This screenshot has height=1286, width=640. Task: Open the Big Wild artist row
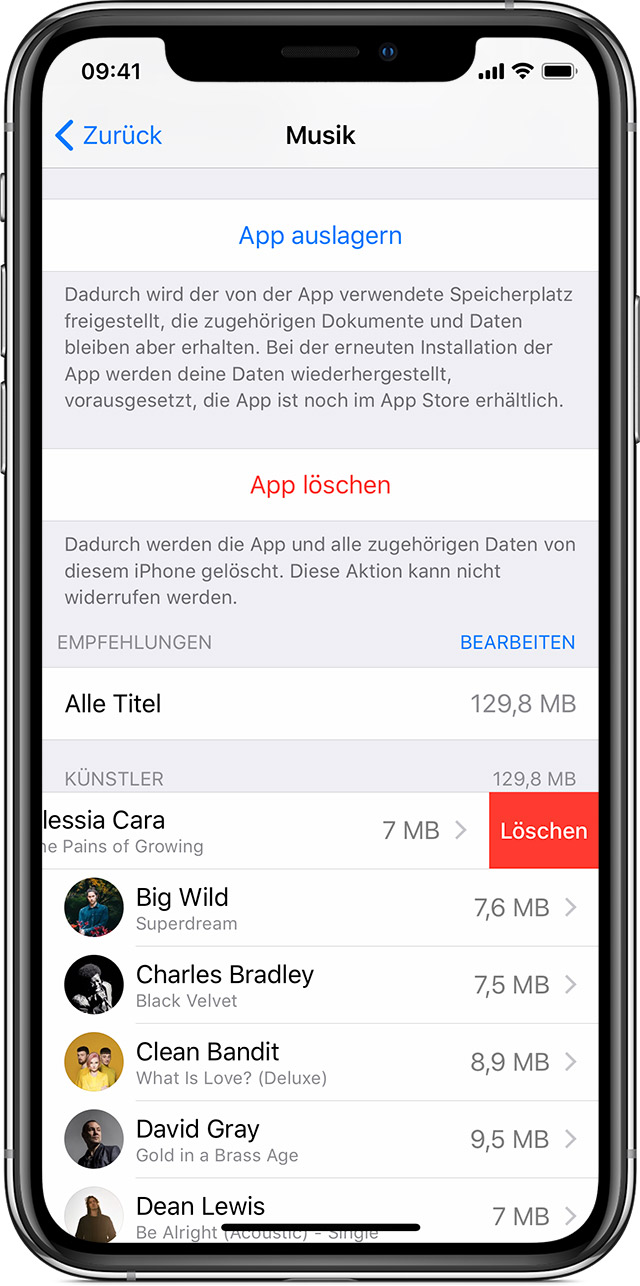click(320, 908)
